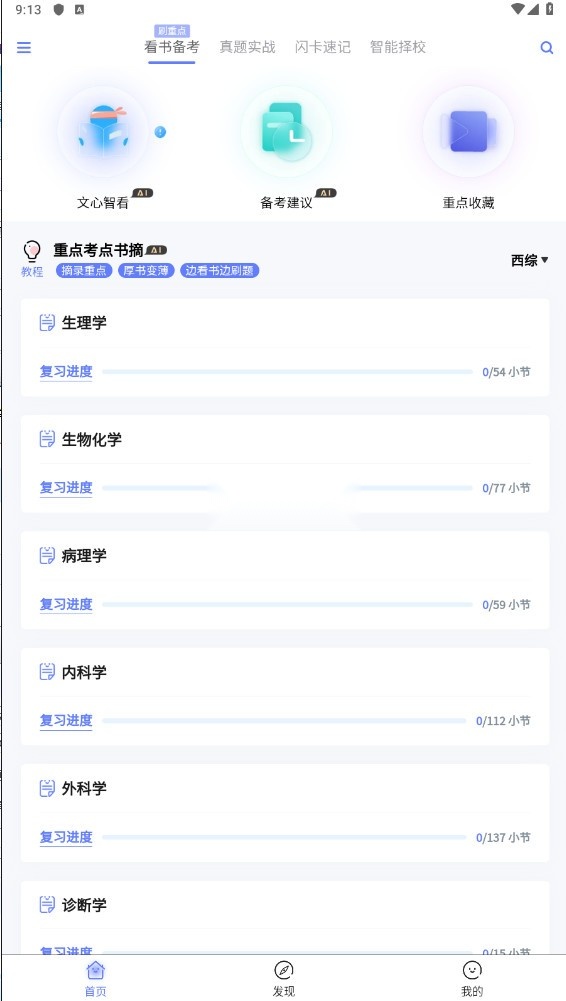566x1001 pixels.
Task: Open 重点收藏 favorites
Action: click(468, 148)
